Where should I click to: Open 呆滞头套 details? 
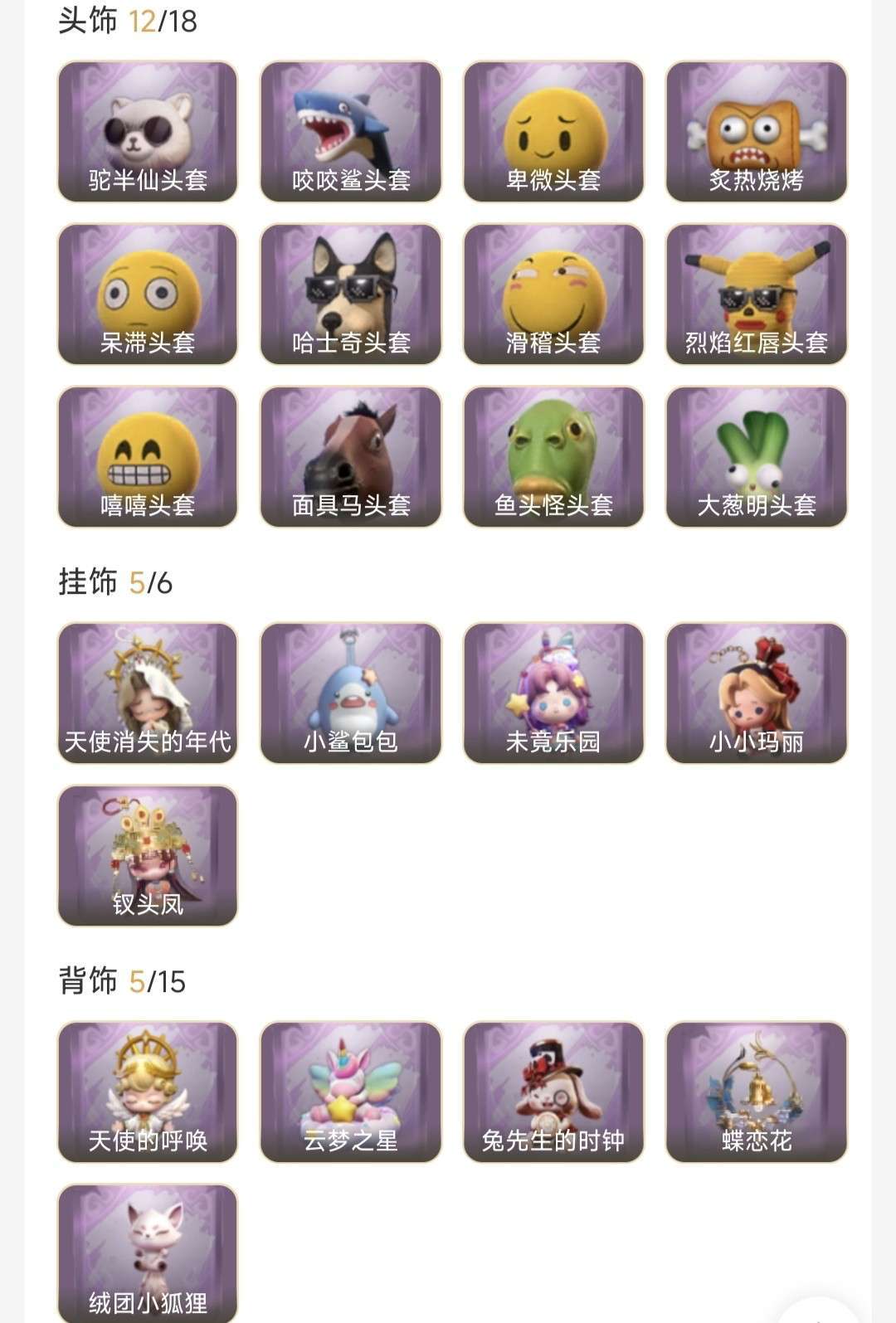[x=148, y=294]
